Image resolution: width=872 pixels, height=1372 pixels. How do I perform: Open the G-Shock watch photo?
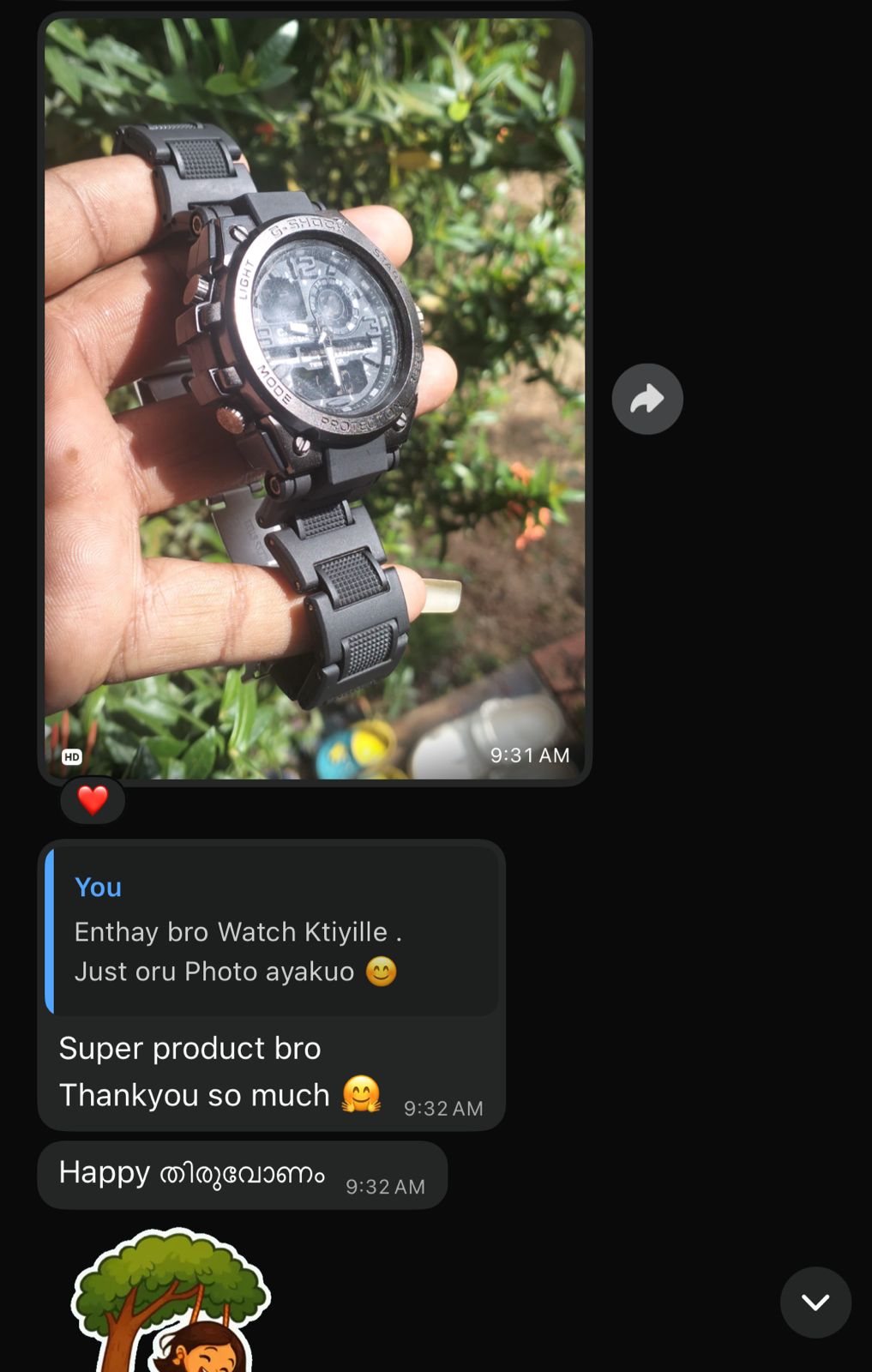pos(315,399)
